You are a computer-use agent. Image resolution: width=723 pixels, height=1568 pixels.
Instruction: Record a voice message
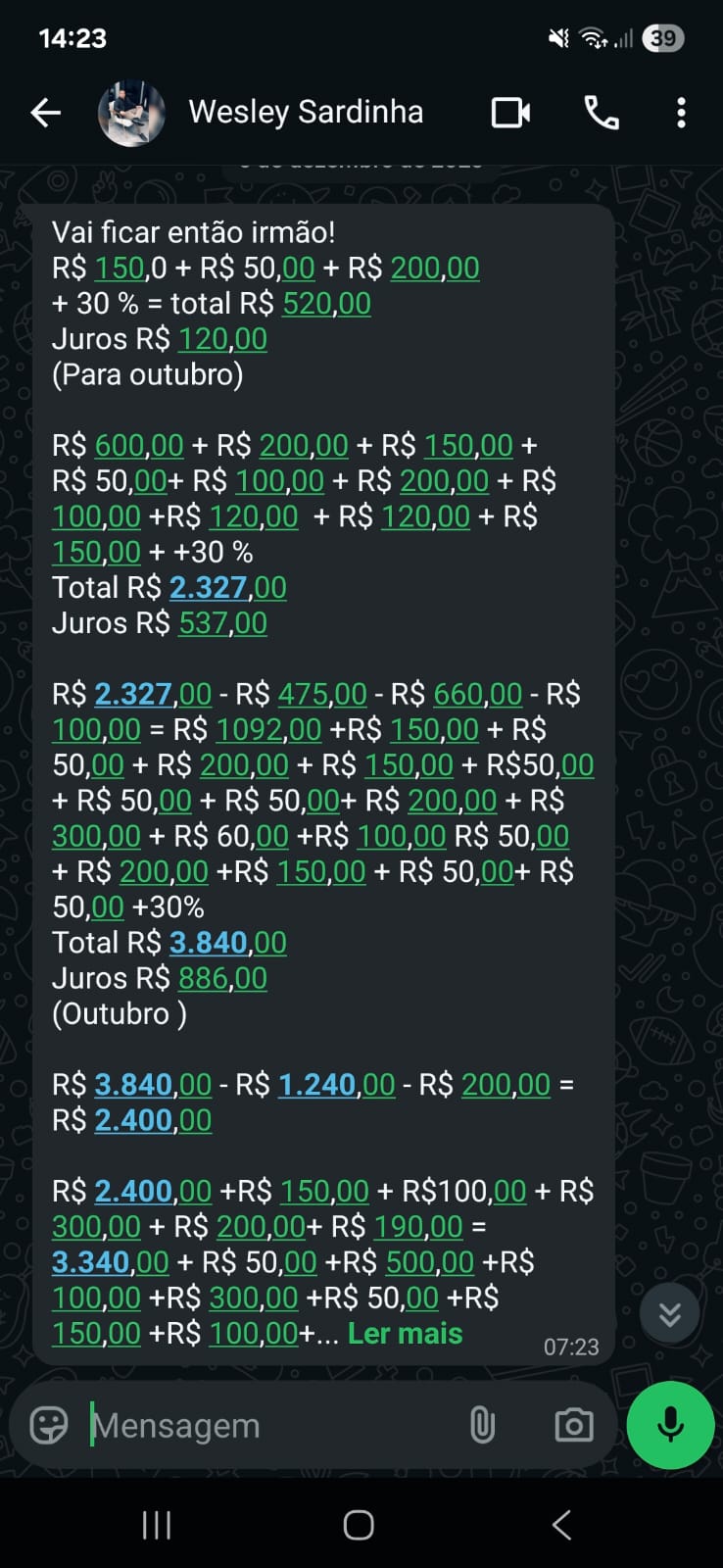point(670,1425)
